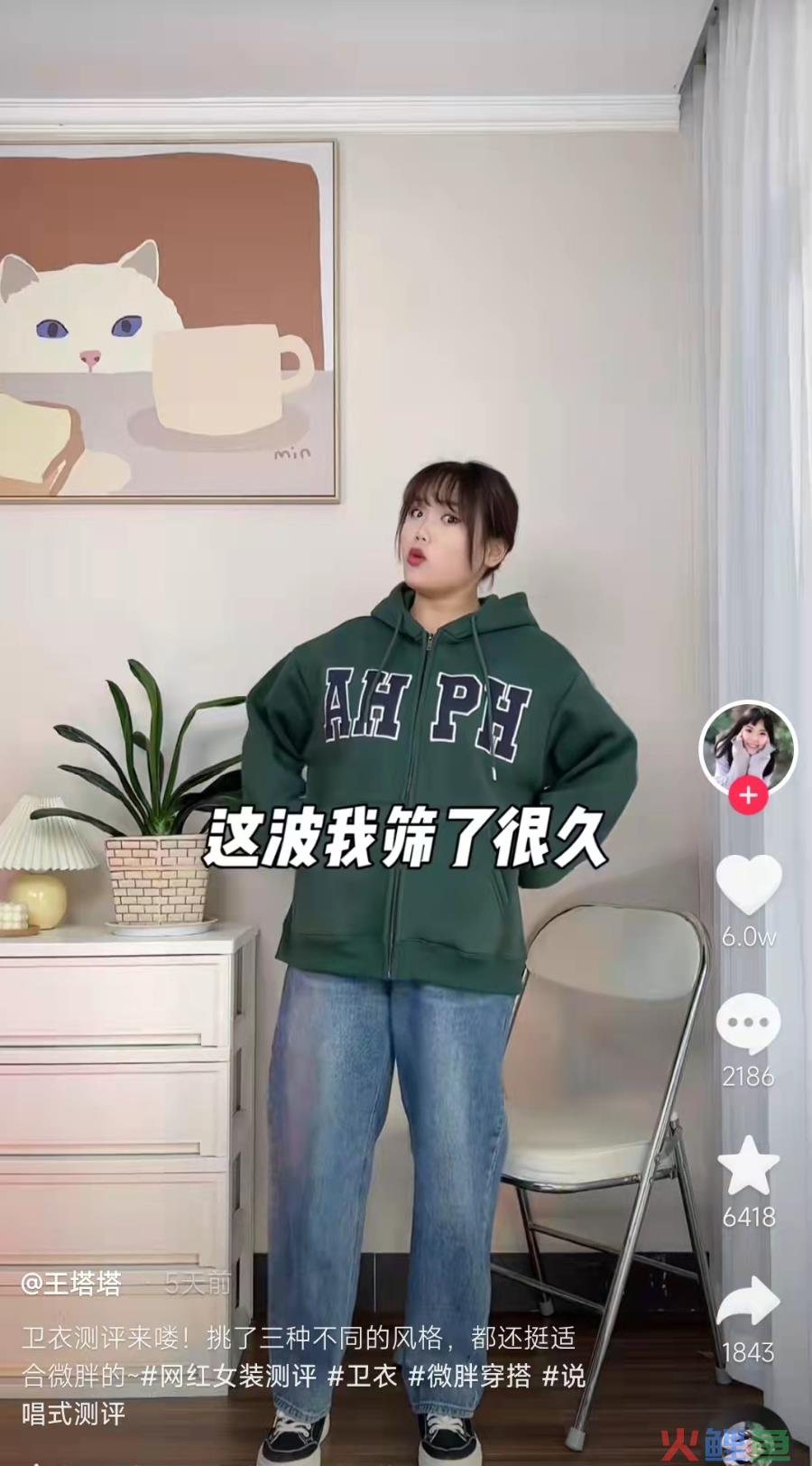Follow the creator with the plus button
Screen dimensions: 812x1466
point(748,796)
